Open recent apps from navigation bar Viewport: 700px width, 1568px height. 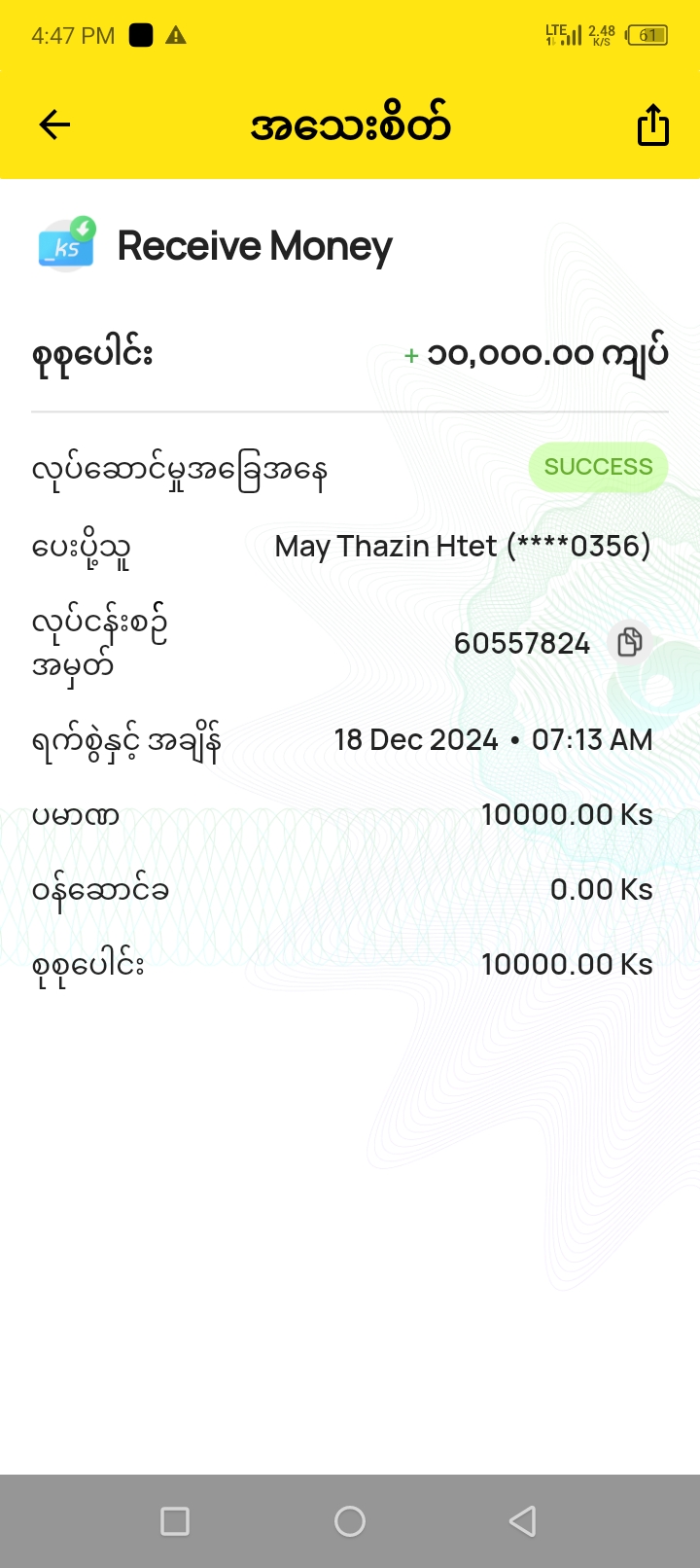175,1520
